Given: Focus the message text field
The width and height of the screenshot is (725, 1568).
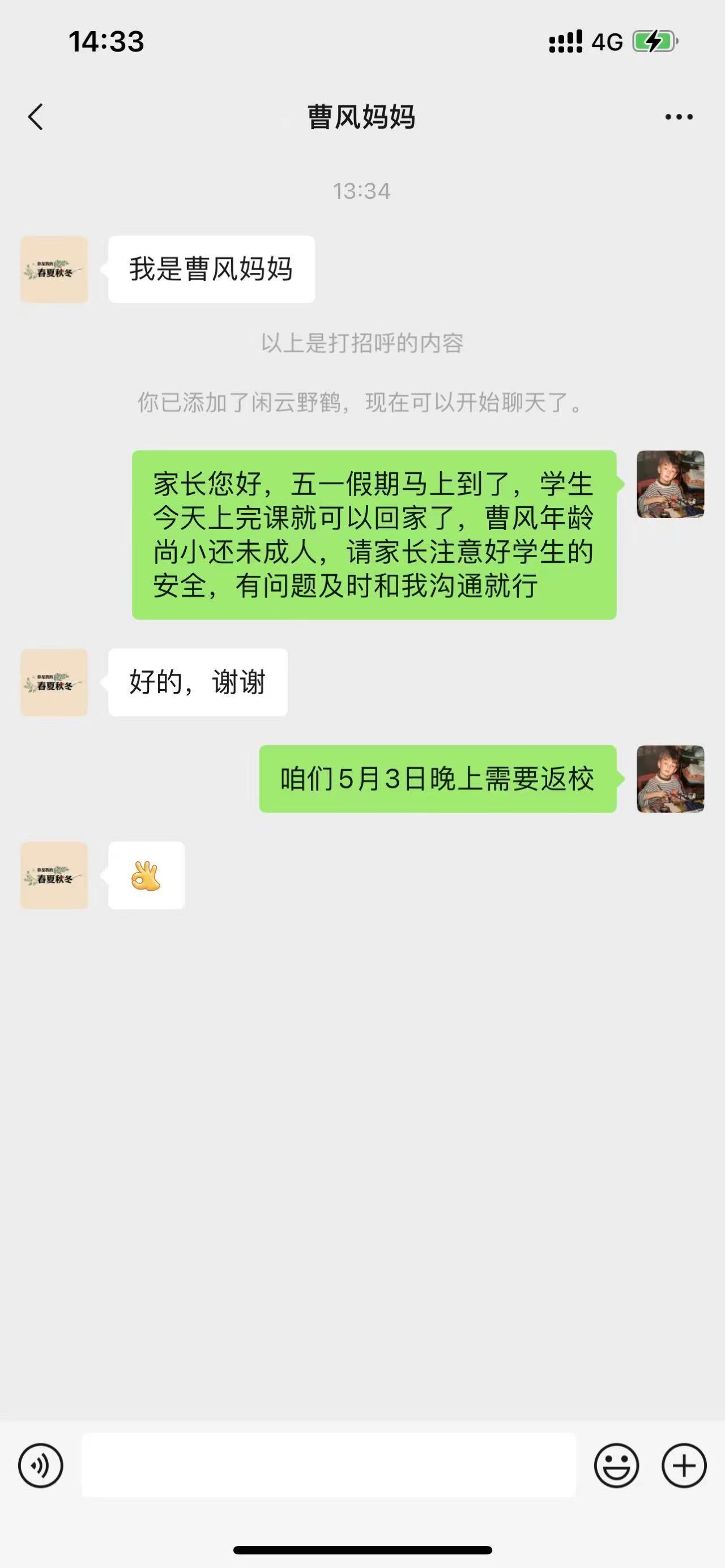Looking at the screenshot, I should pyautogui.click(x=329, y=1465).
